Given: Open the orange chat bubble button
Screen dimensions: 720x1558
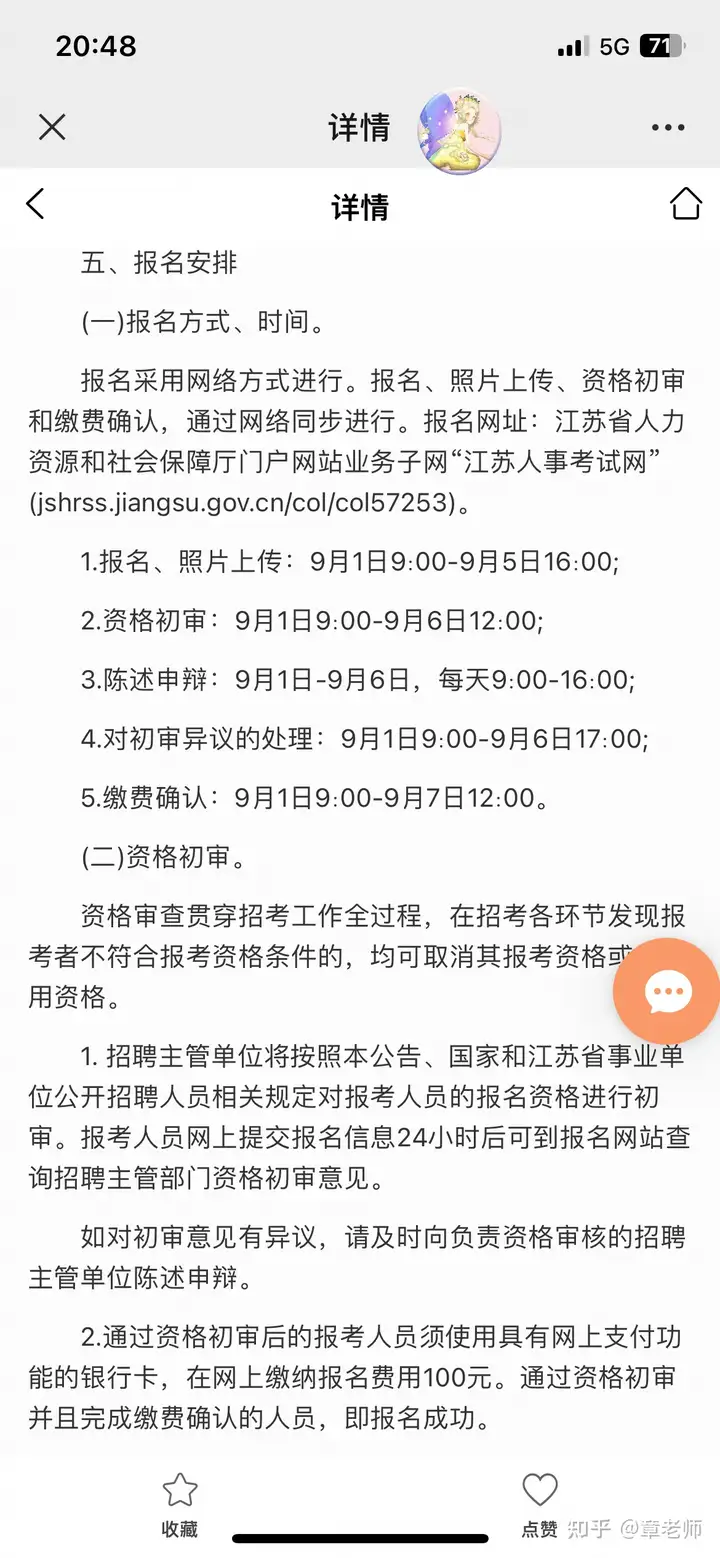Looking at the screenshot, I should click(667, 992).
